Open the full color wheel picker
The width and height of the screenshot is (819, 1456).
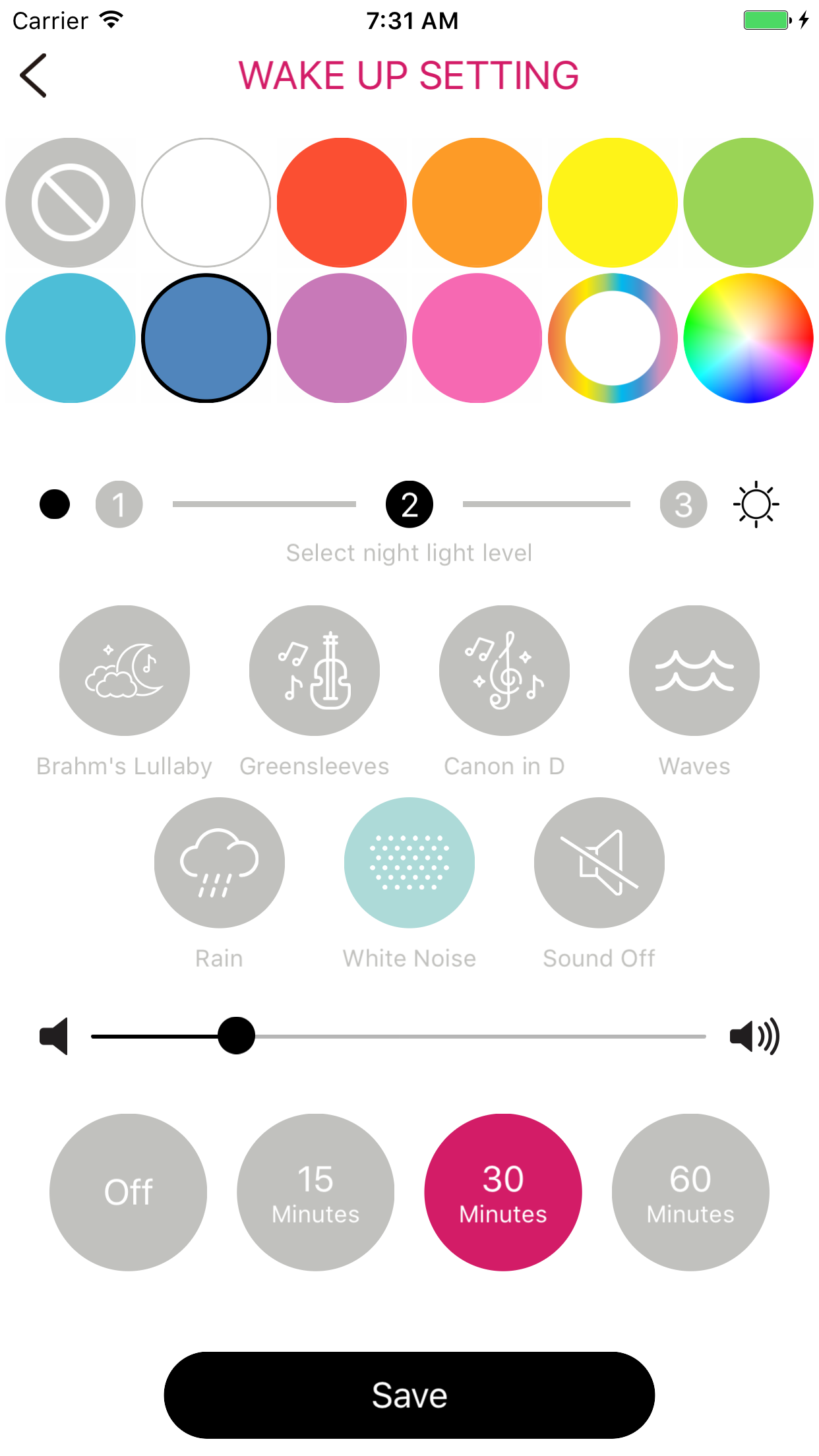pos(748,338)
